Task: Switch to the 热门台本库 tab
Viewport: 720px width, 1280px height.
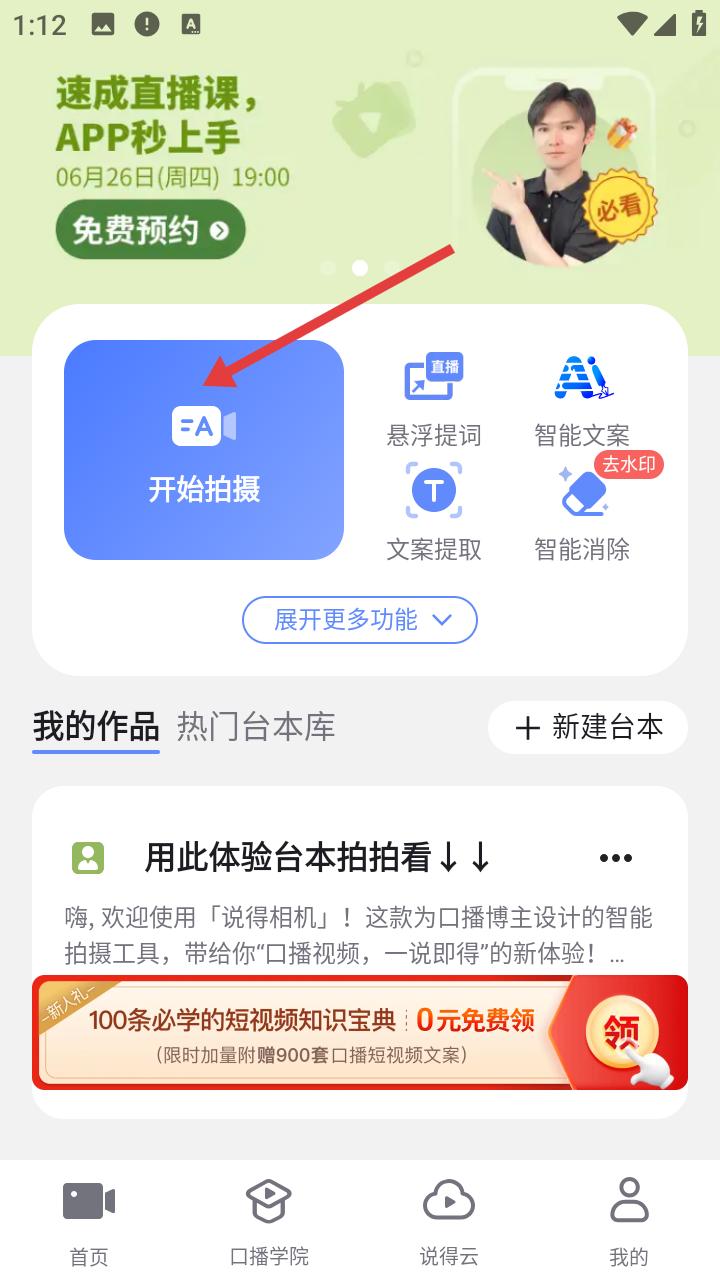Action: (x=253, y=727)
